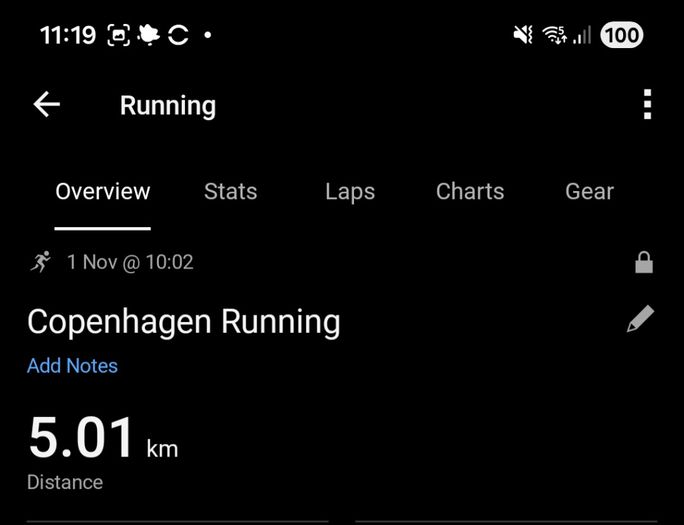This screenshot has width=684, height=525.
Task: Switch to the Gear tab
Action: 589,191
